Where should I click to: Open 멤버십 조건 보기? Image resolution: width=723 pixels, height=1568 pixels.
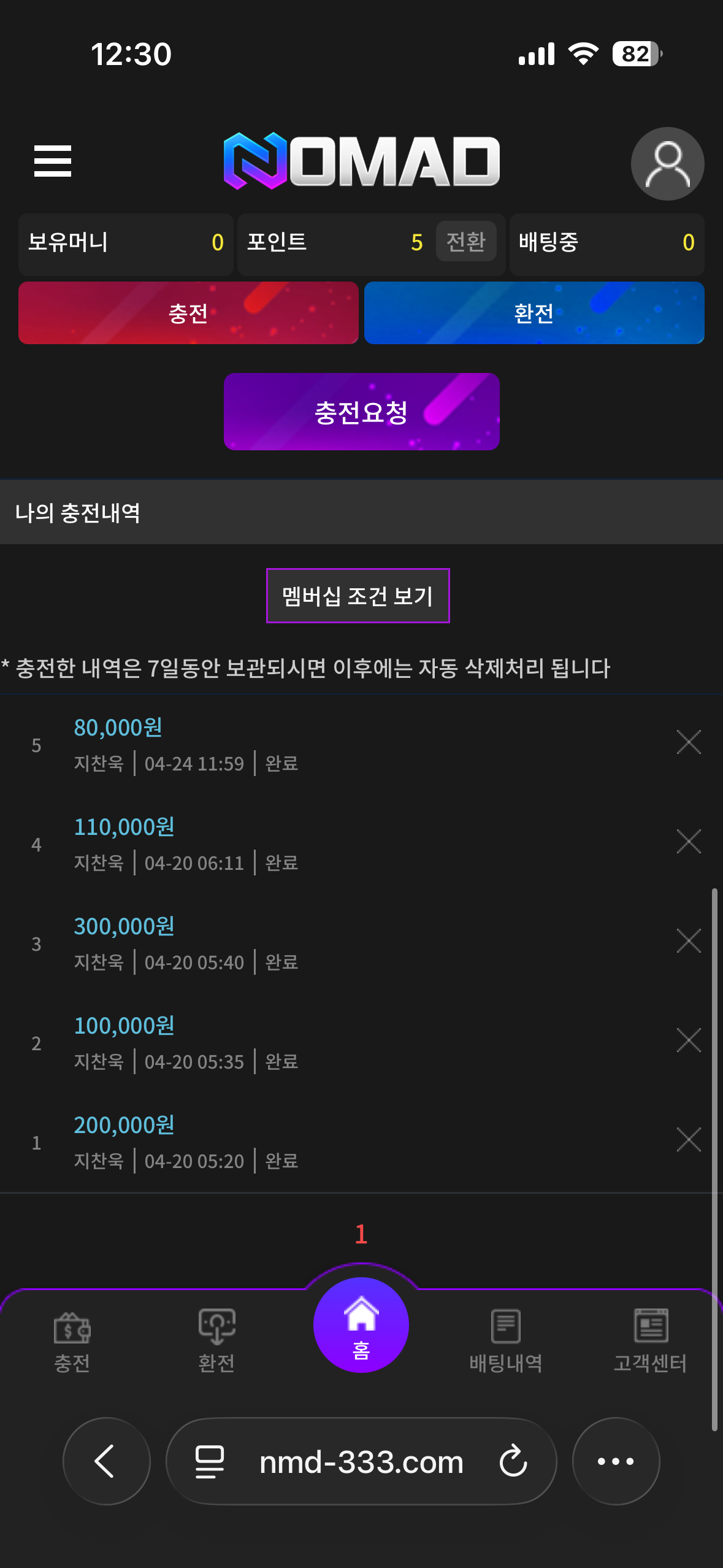point(358,596)
